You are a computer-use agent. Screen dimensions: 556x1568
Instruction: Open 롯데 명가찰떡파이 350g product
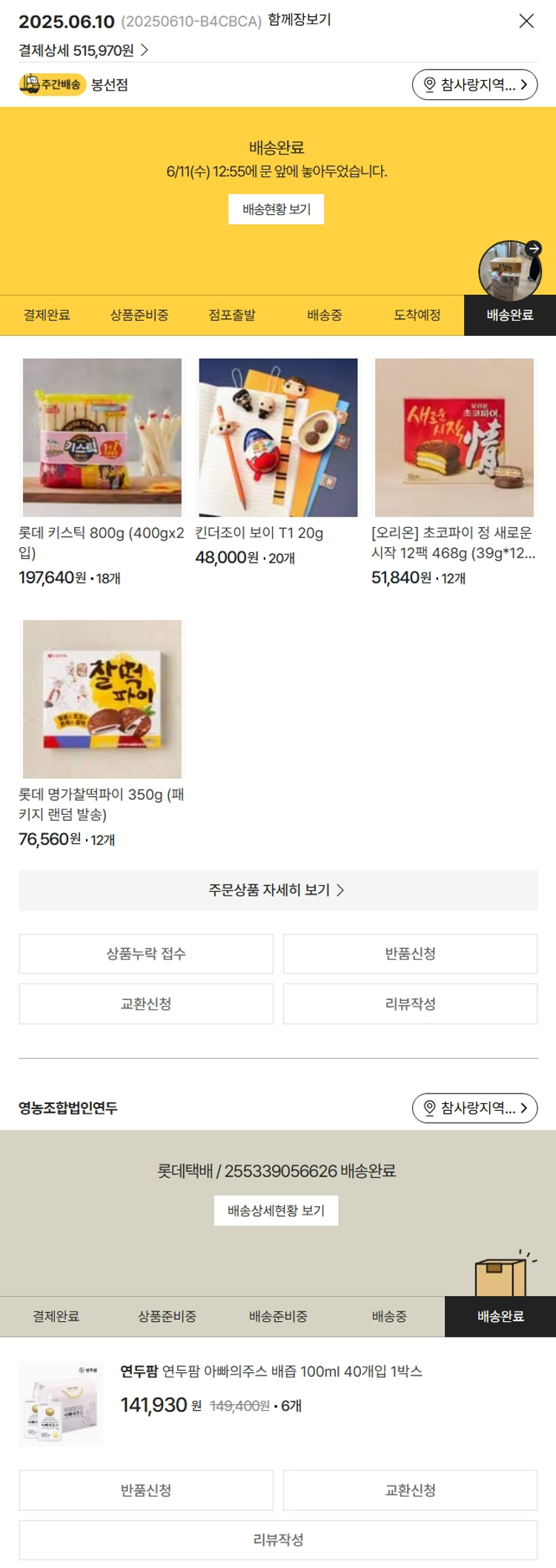click(102, 699)
